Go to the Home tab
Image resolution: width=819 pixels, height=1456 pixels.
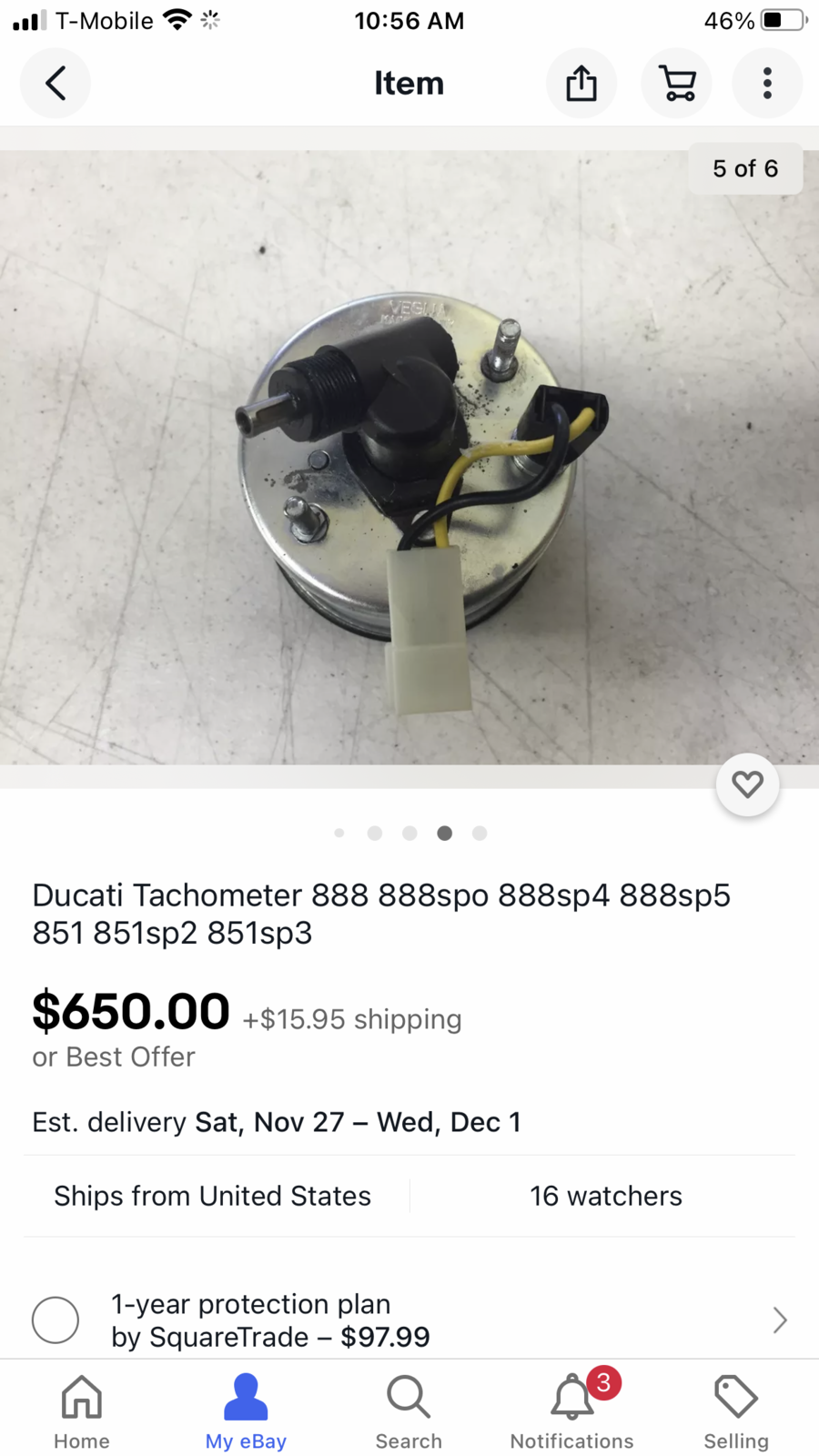pos(82,1410)
